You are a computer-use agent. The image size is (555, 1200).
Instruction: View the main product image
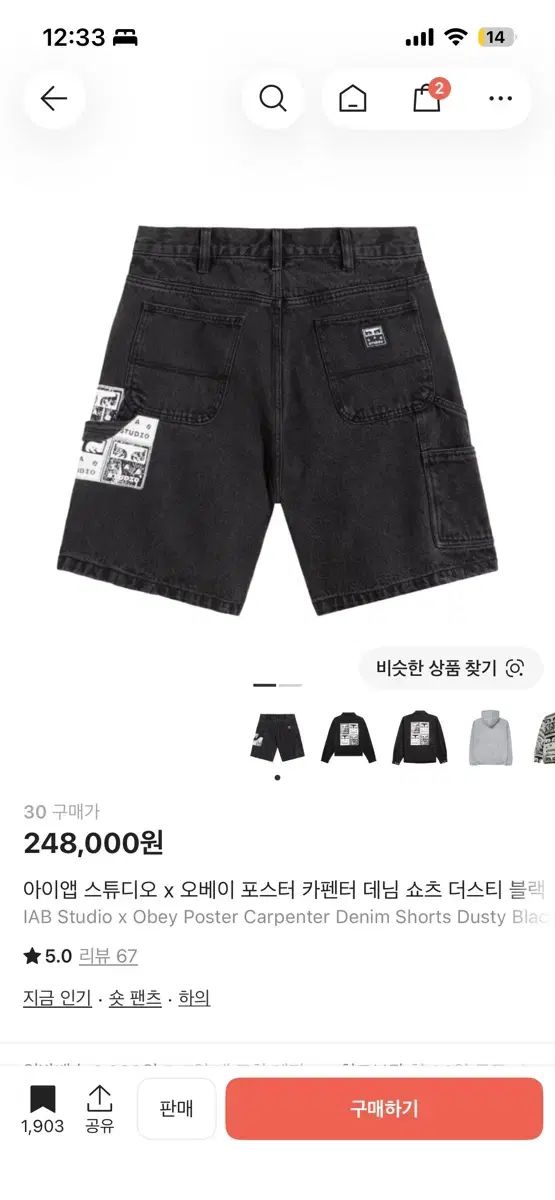click(x=277, y=420)
